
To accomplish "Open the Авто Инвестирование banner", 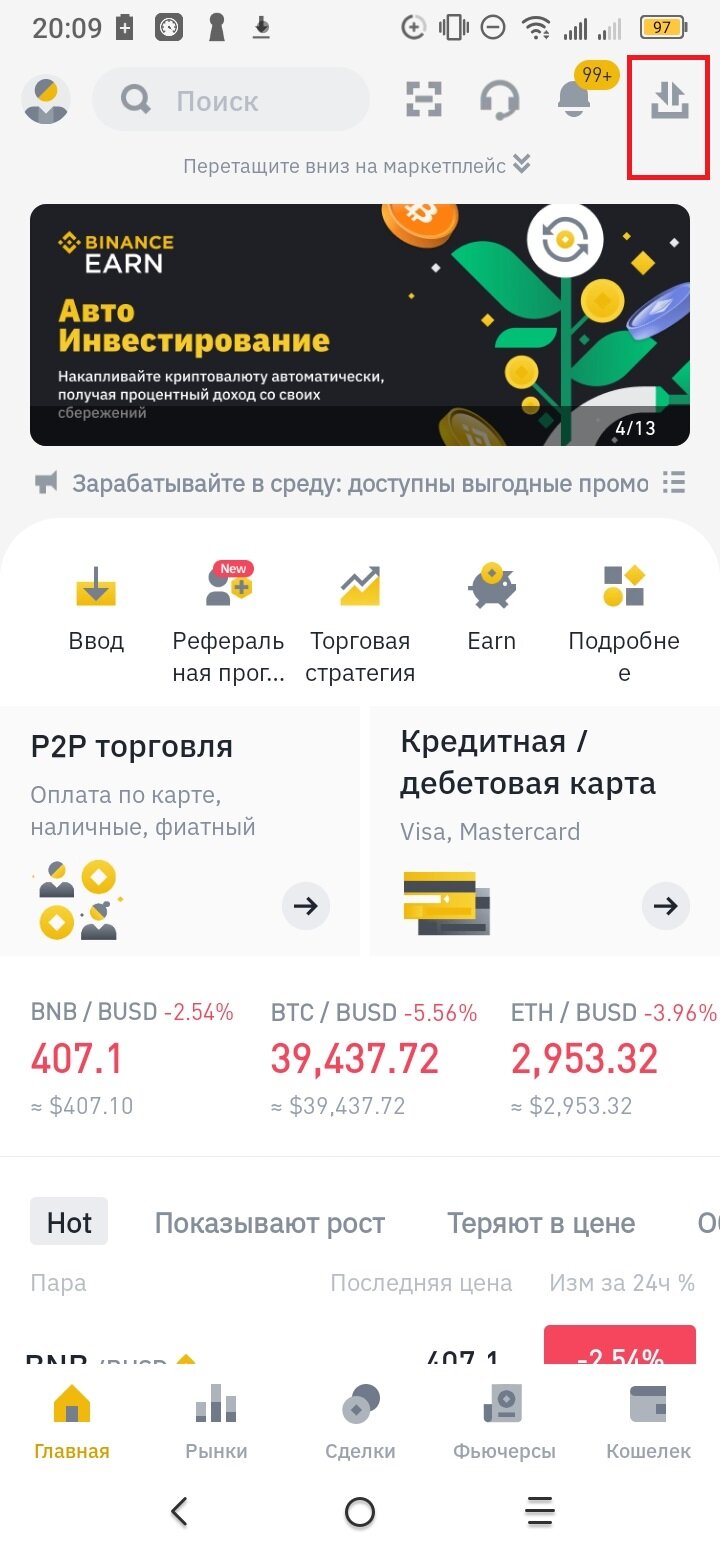I will (x=360, y=325).
